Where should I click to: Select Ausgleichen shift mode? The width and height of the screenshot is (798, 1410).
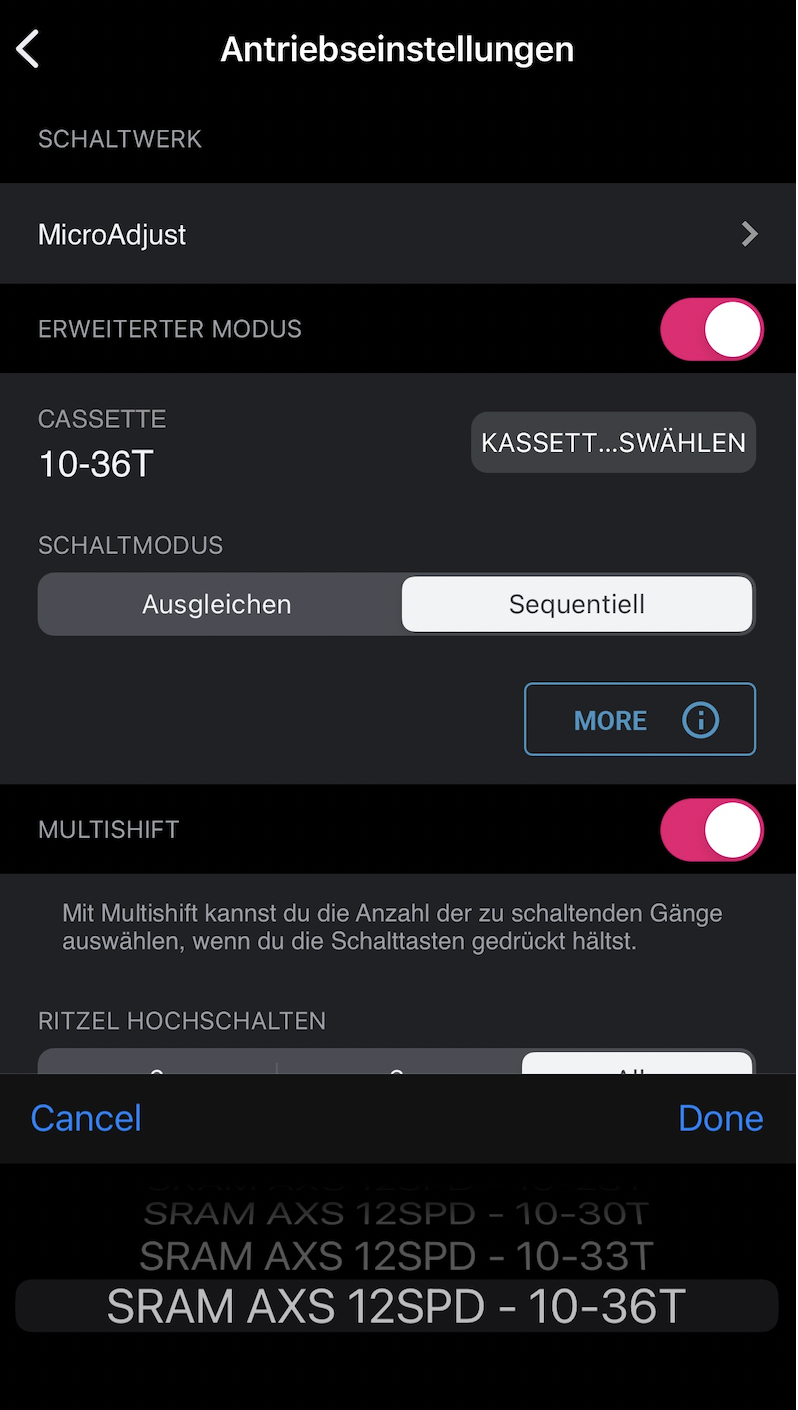(x=217, y=604)
